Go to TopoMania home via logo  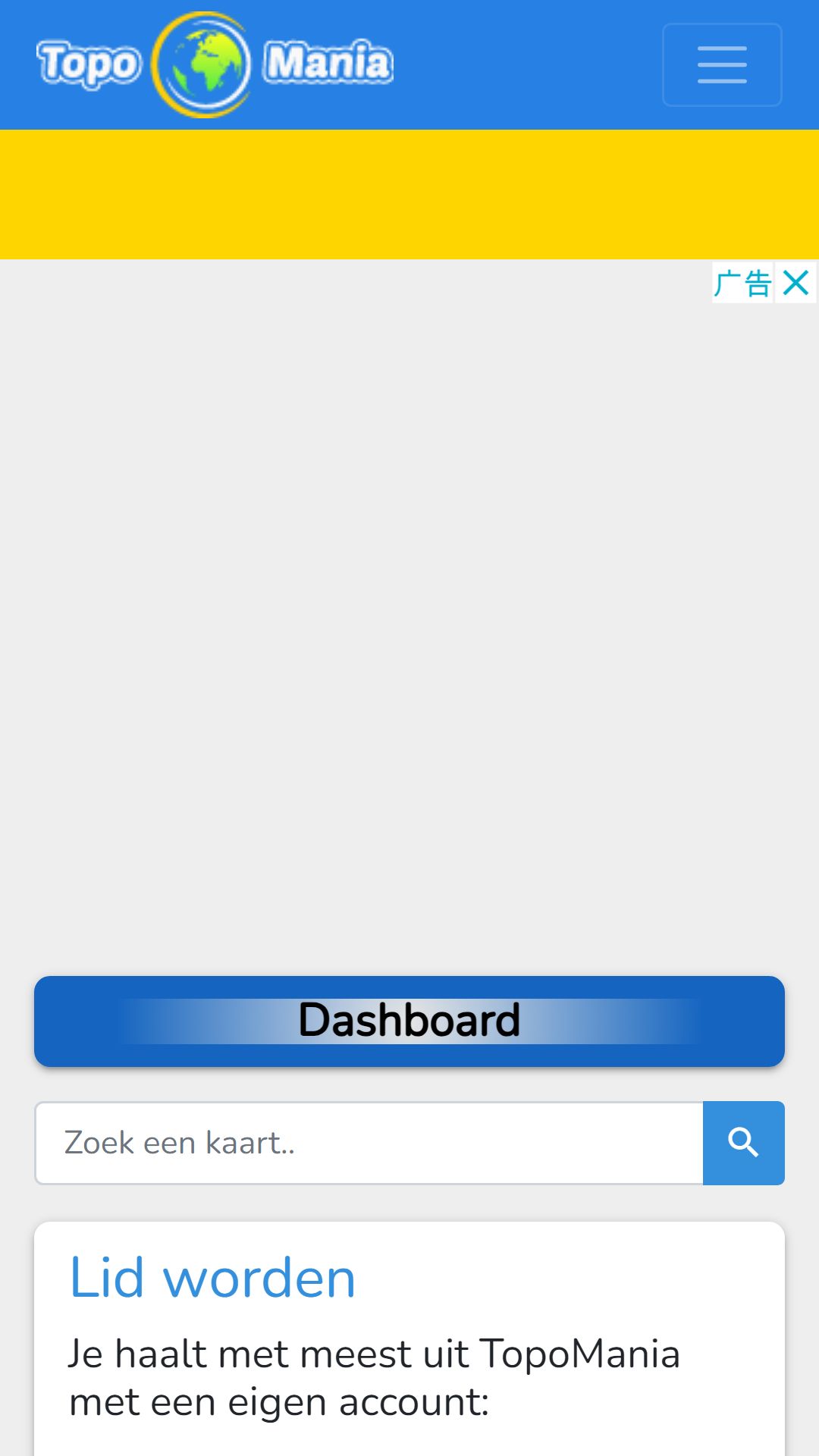215,64
